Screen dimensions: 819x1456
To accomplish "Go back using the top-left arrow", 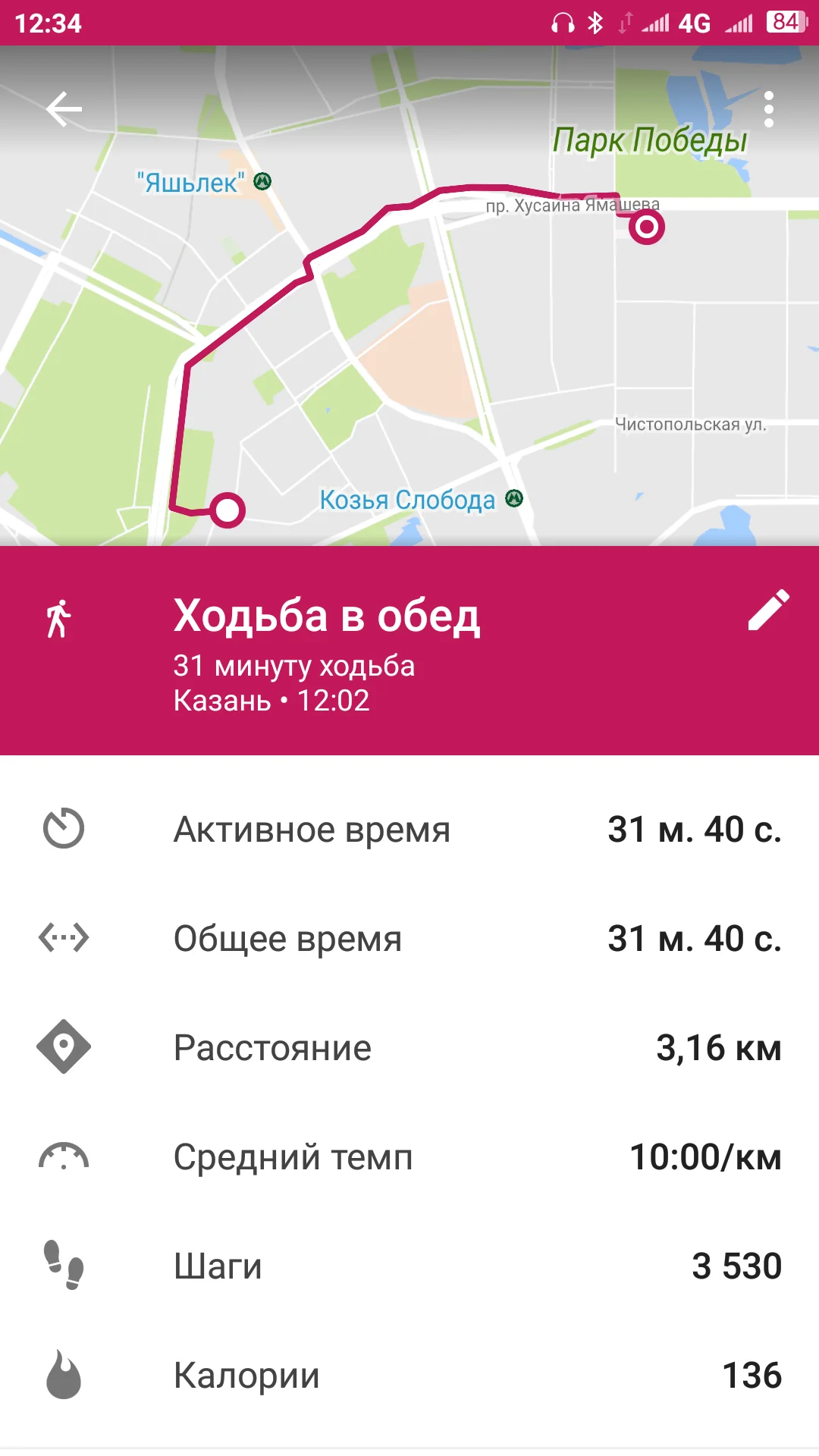I will [64, 110].
